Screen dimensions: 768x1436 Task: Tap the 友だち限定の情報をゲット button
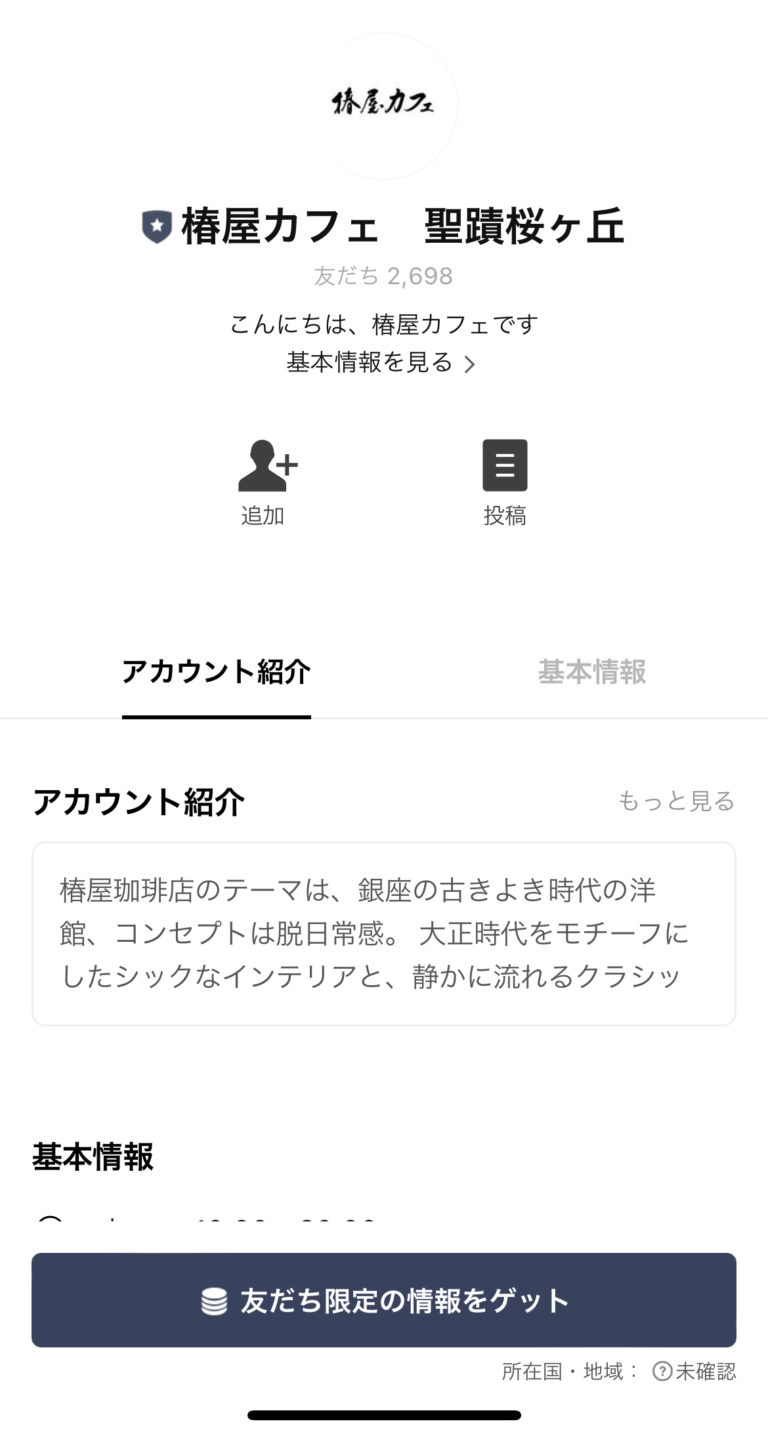[384, 1299]
